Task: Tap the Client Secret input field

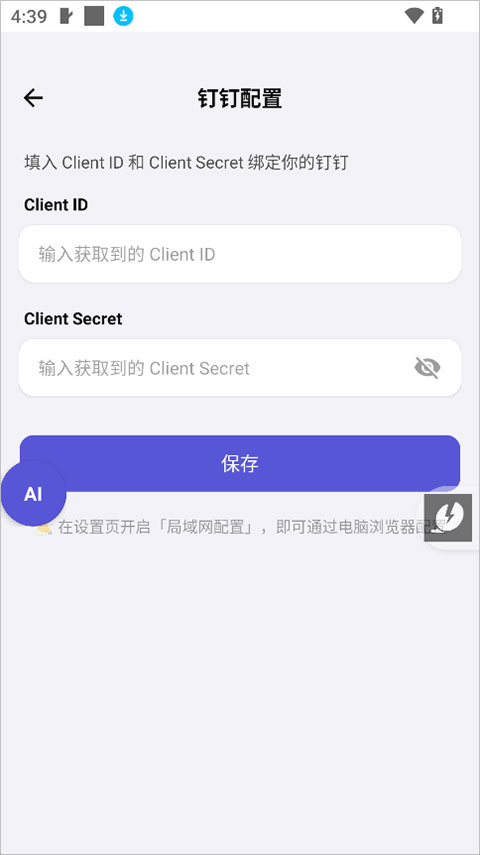Action: (x=240, y=368)
